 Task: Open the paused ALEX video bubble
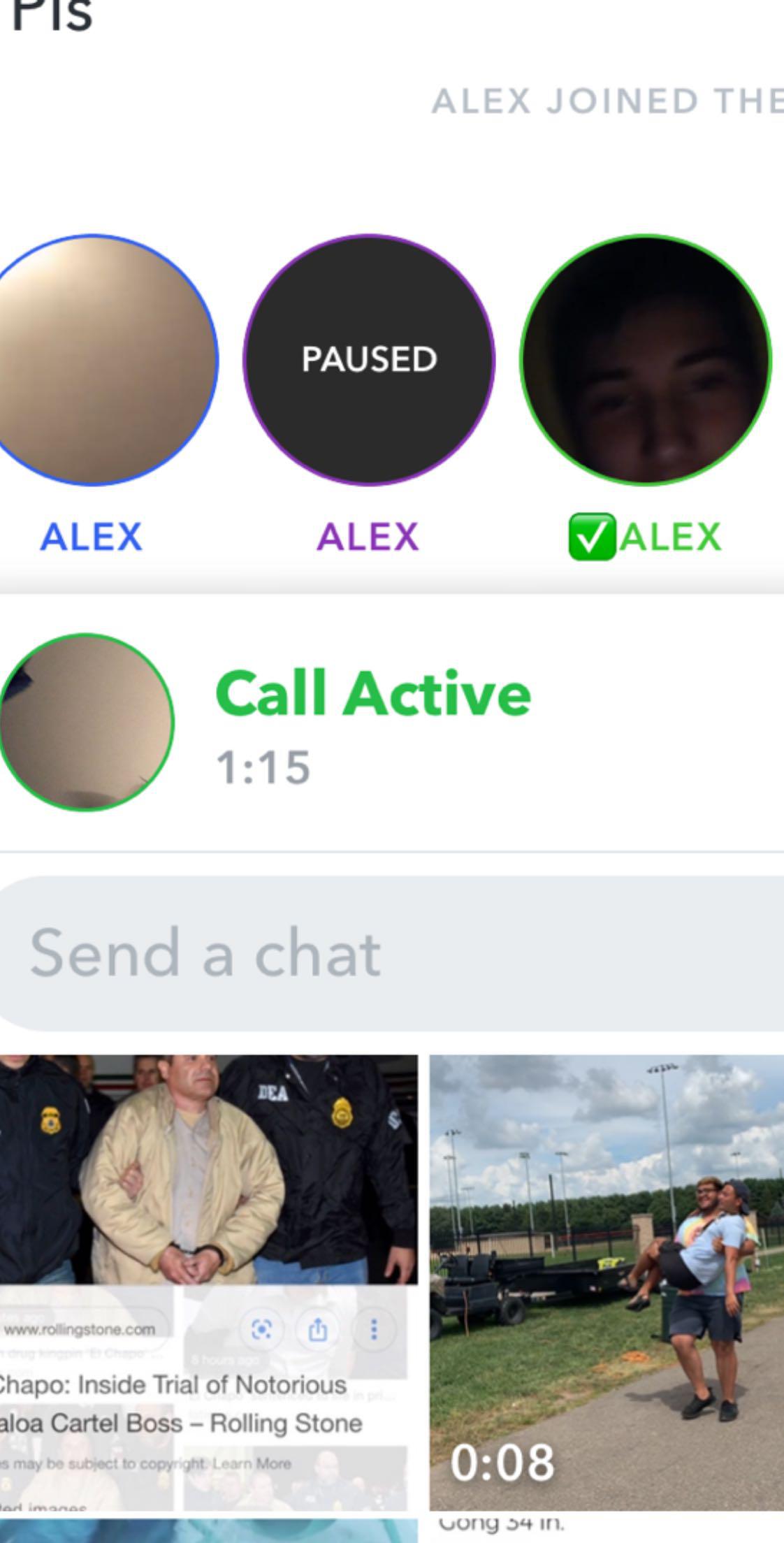369,360
